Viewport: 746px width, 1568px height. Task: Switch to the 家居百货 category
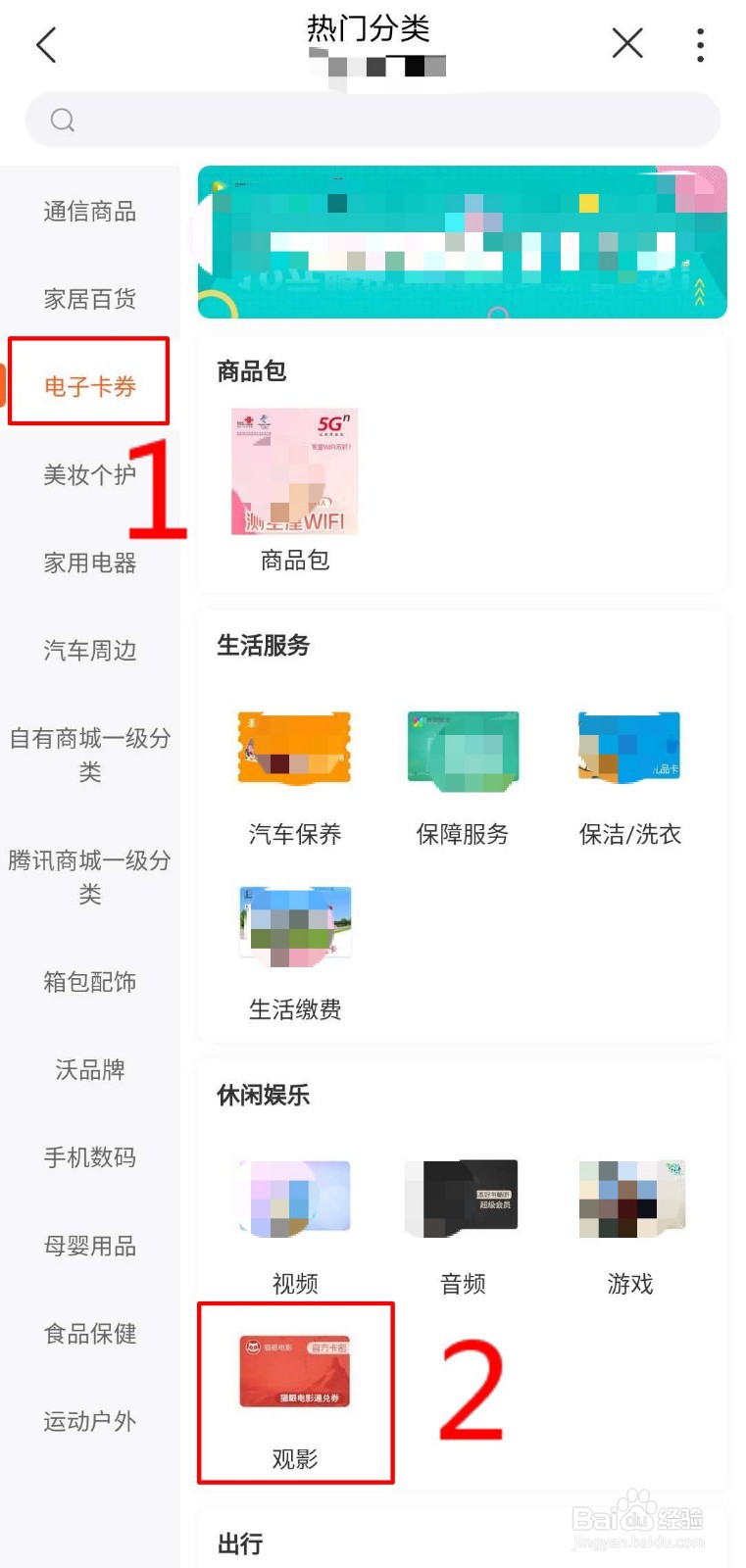tap(89, 299)
